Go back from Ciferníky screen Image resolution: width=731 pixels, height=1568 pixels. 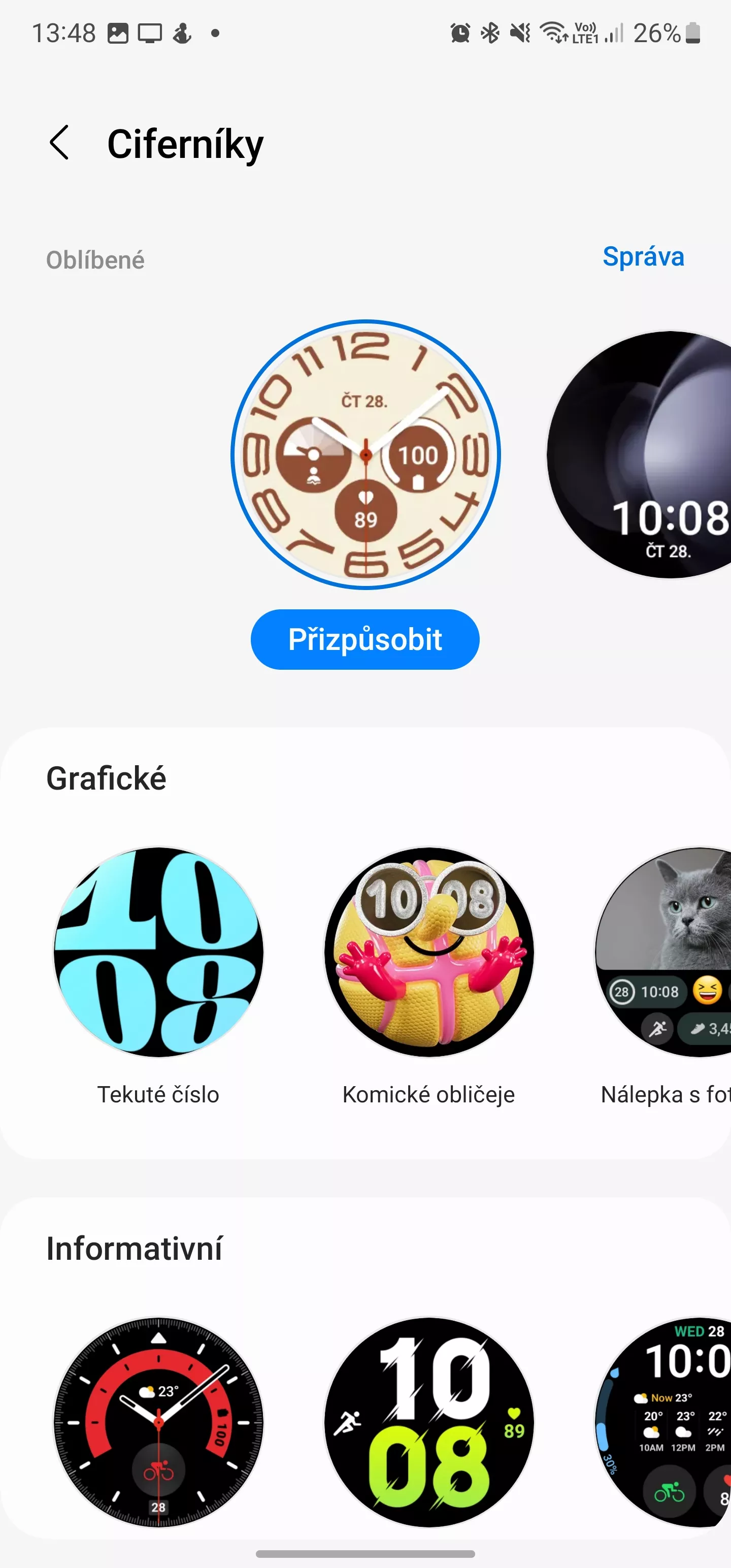coord(59,144)
